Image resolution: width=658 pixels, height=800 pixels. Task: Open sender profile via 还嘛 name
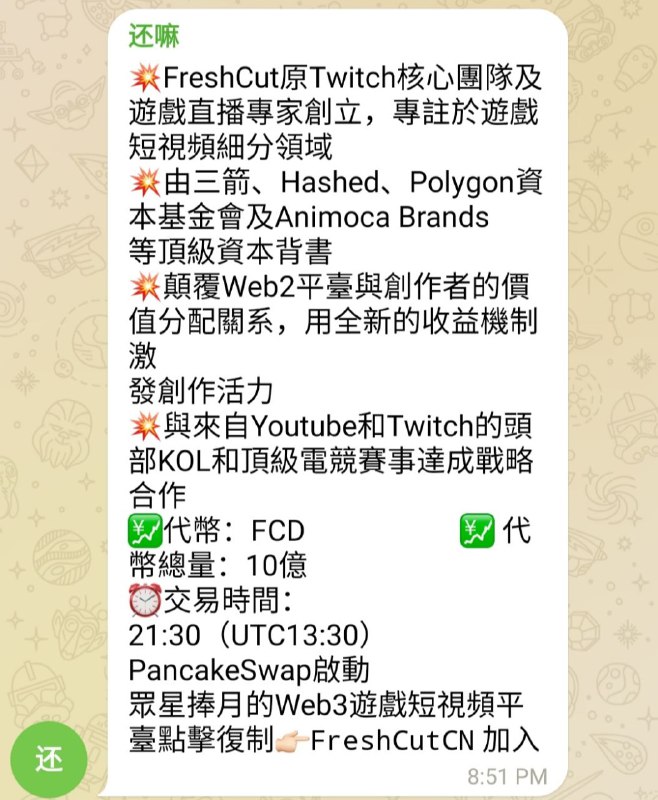coord(154,36)
